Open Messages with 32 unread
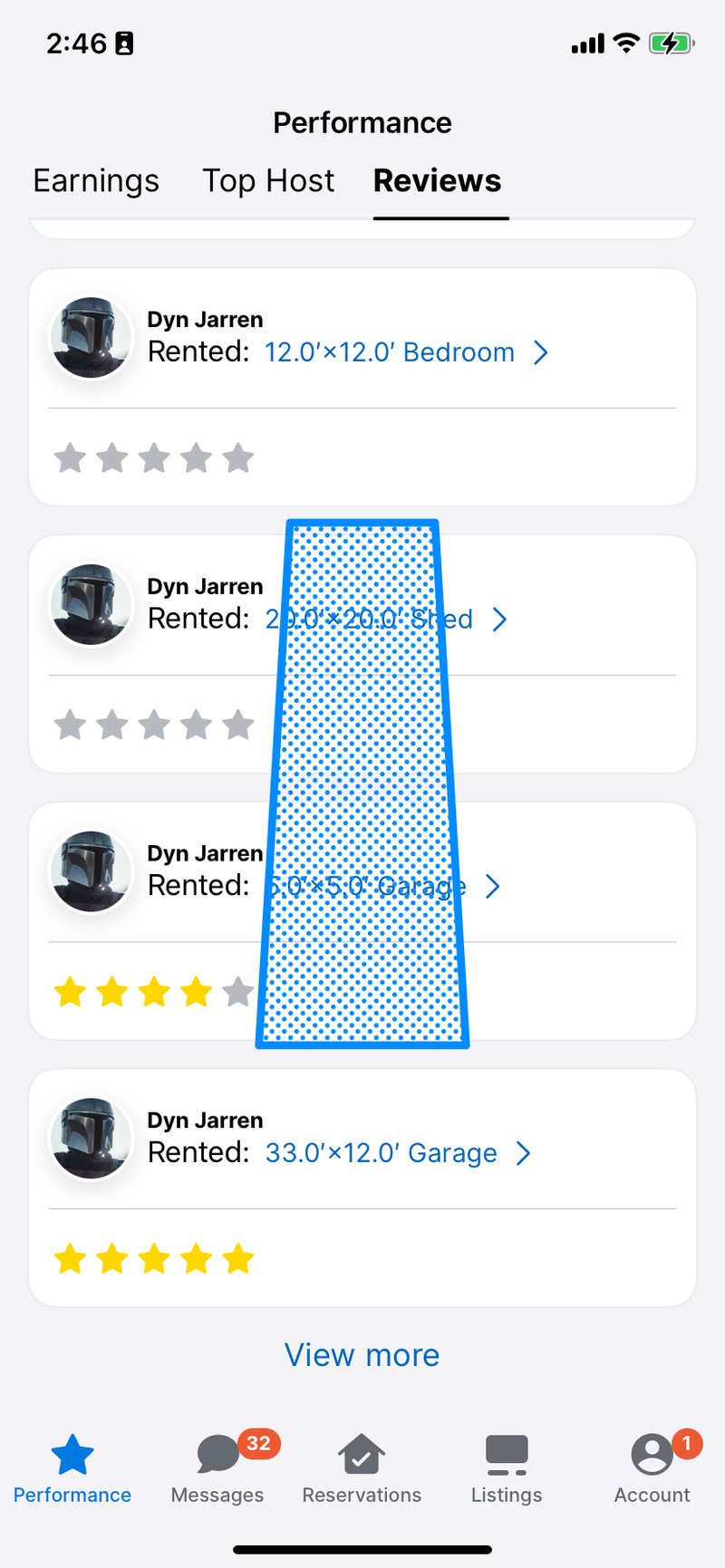The image size is (725, 1568). click(x=217, y=1469)
